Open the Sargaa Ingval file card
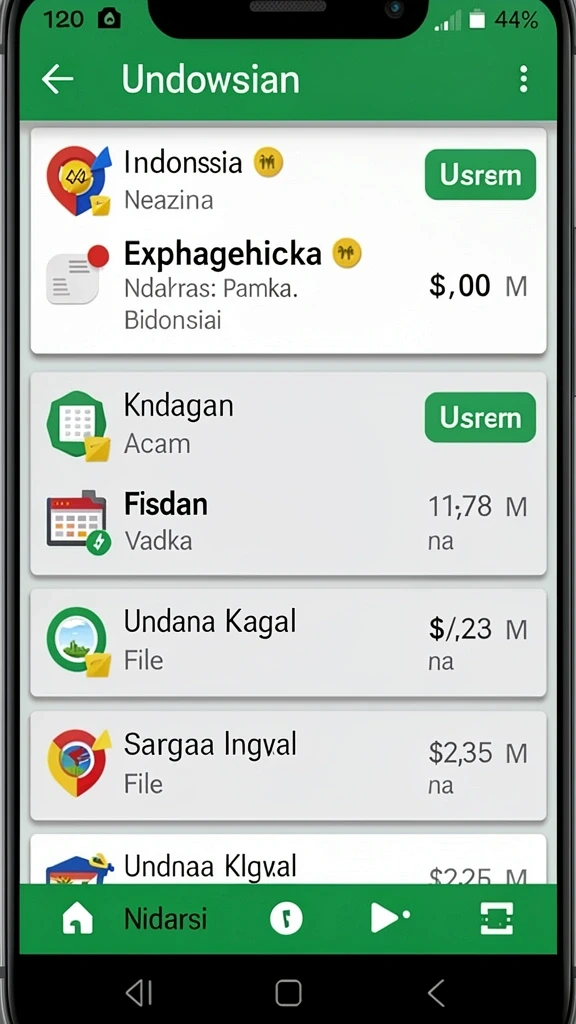This screenshot has height=1024, width=576. point(288,765)
